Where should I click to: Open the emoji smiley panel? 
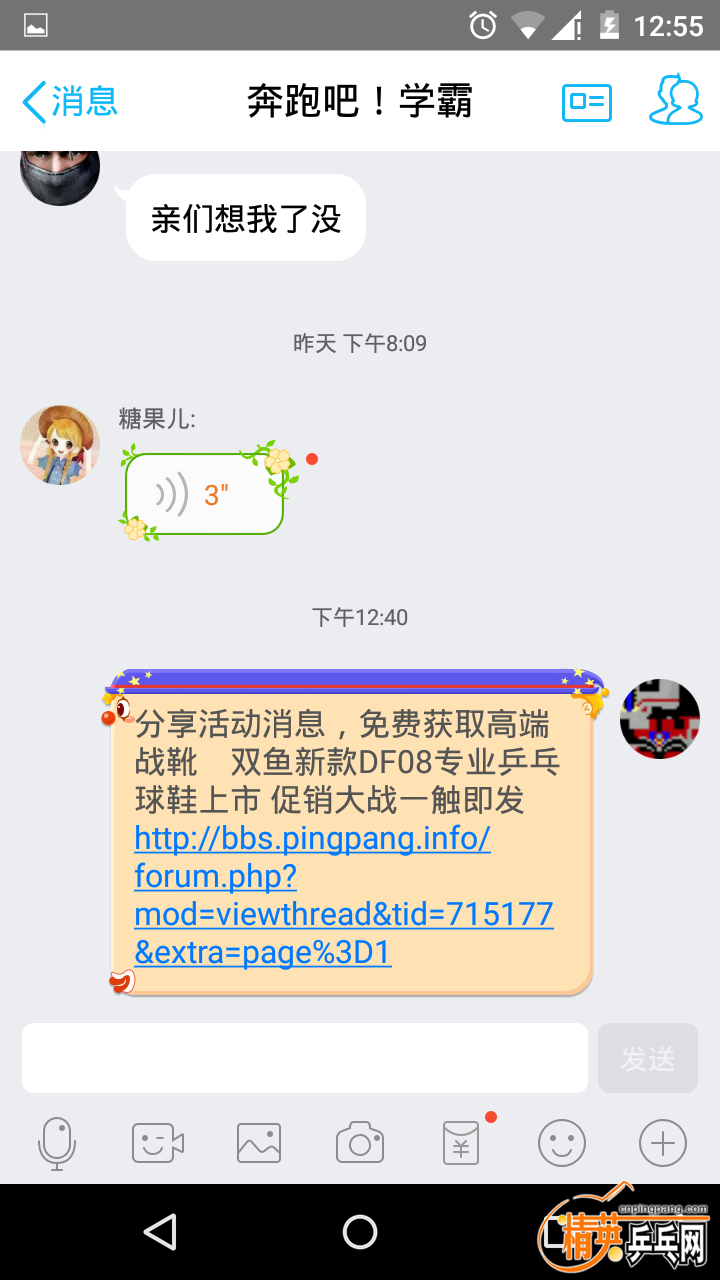point(562,1143)
